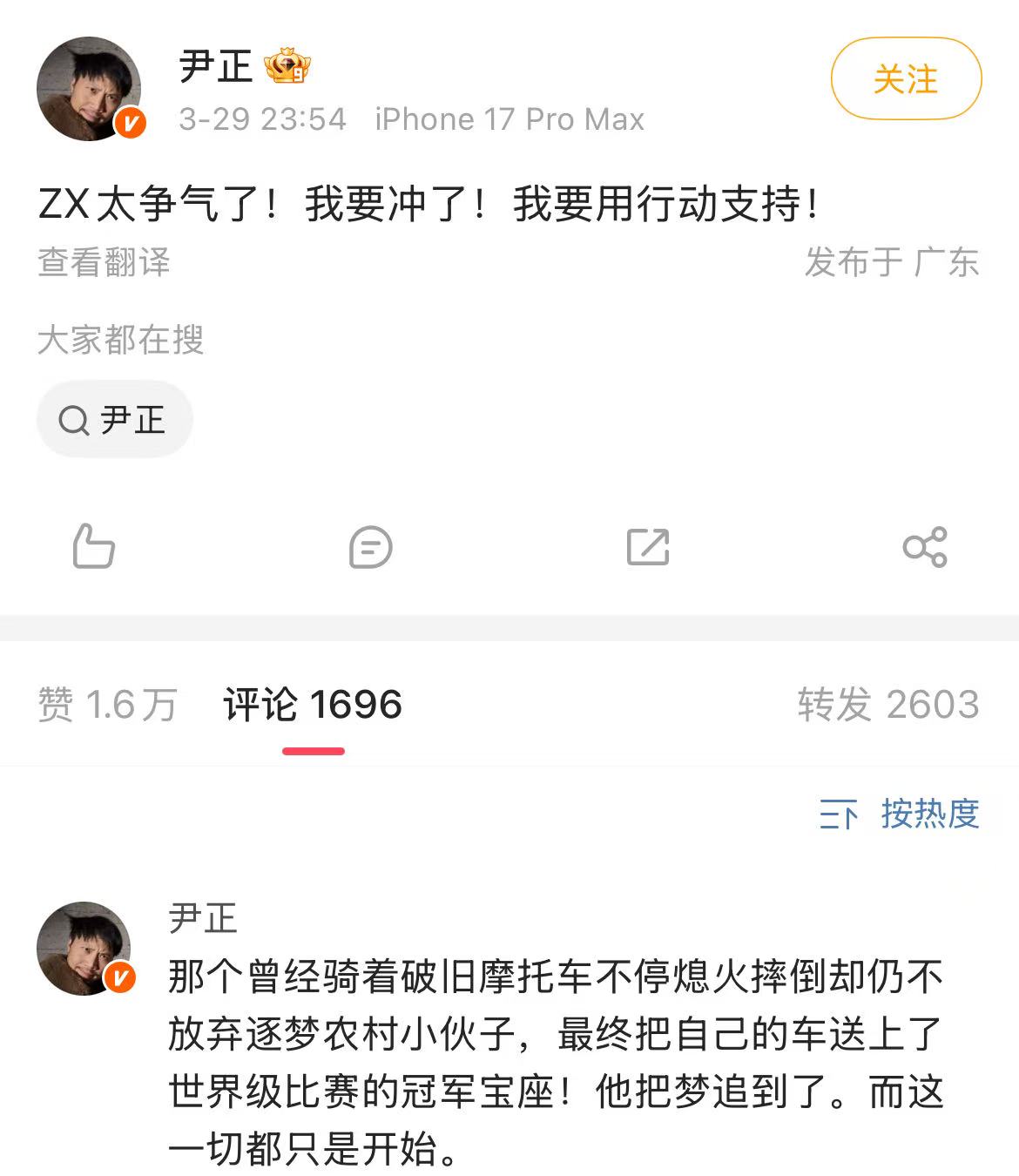
Task: Click the repost arrow icon
Action: pyautogui.click(x=648, y=547)
